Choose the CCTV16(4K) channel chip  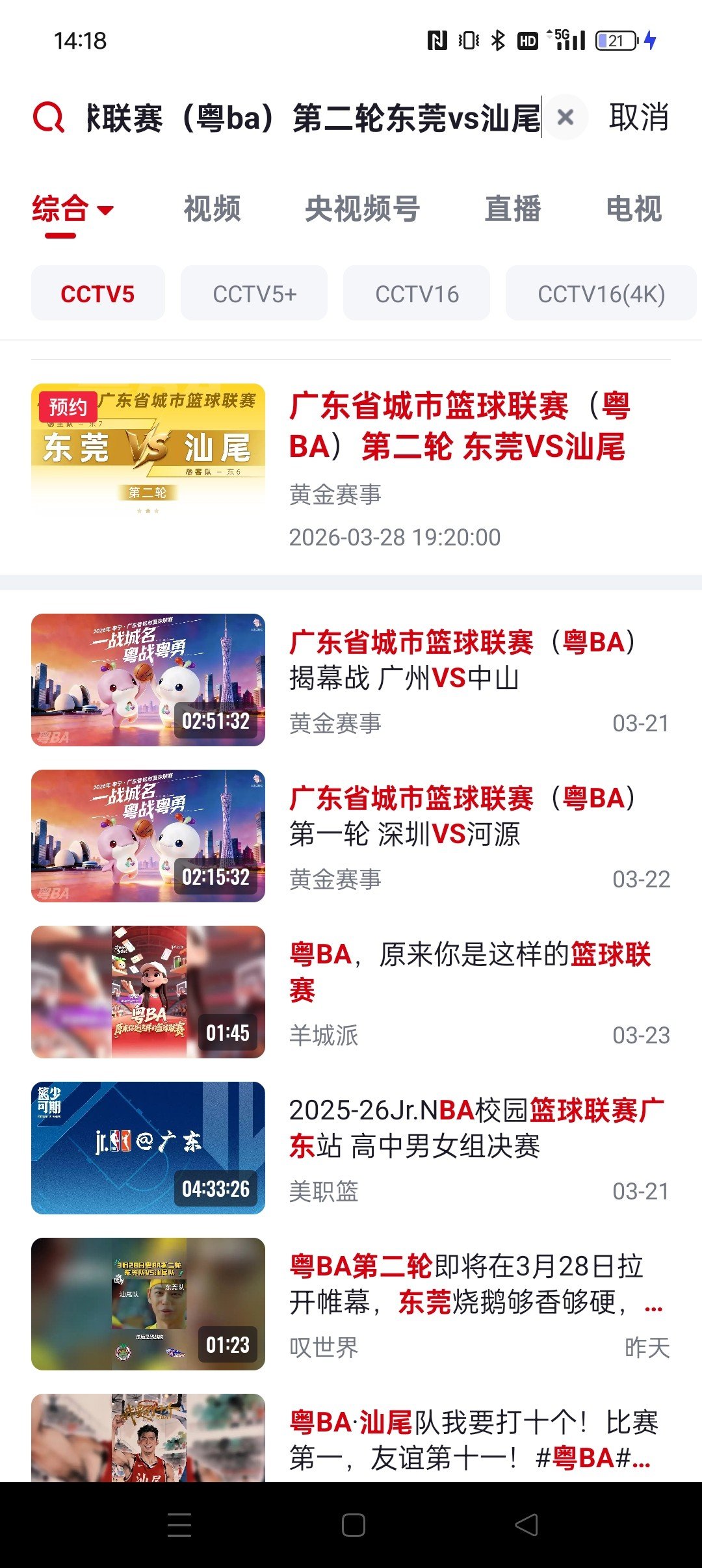[601, 294]
